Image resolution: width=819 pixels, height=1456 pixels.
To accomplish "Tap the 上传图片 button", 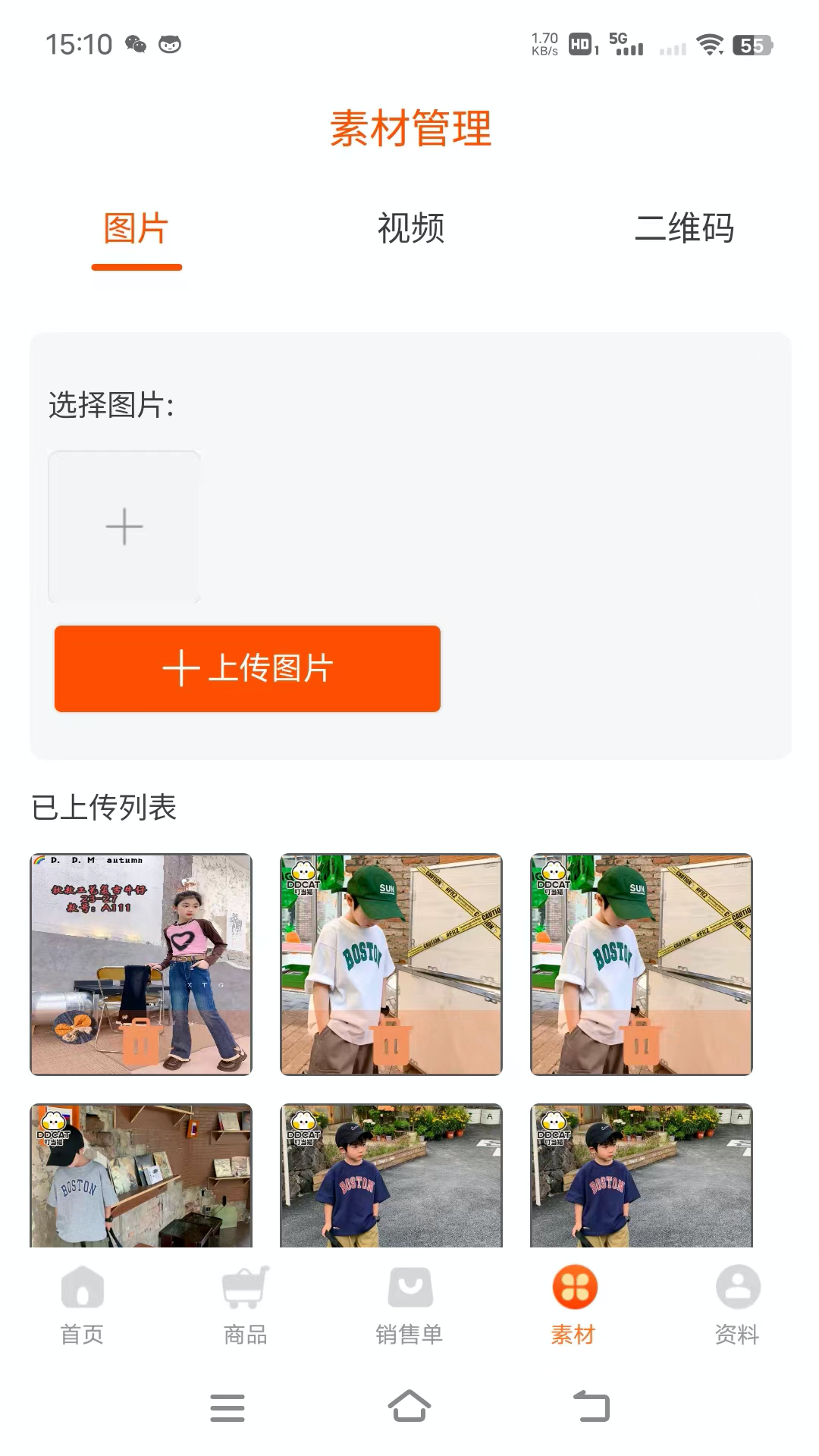I will point(247,669).
